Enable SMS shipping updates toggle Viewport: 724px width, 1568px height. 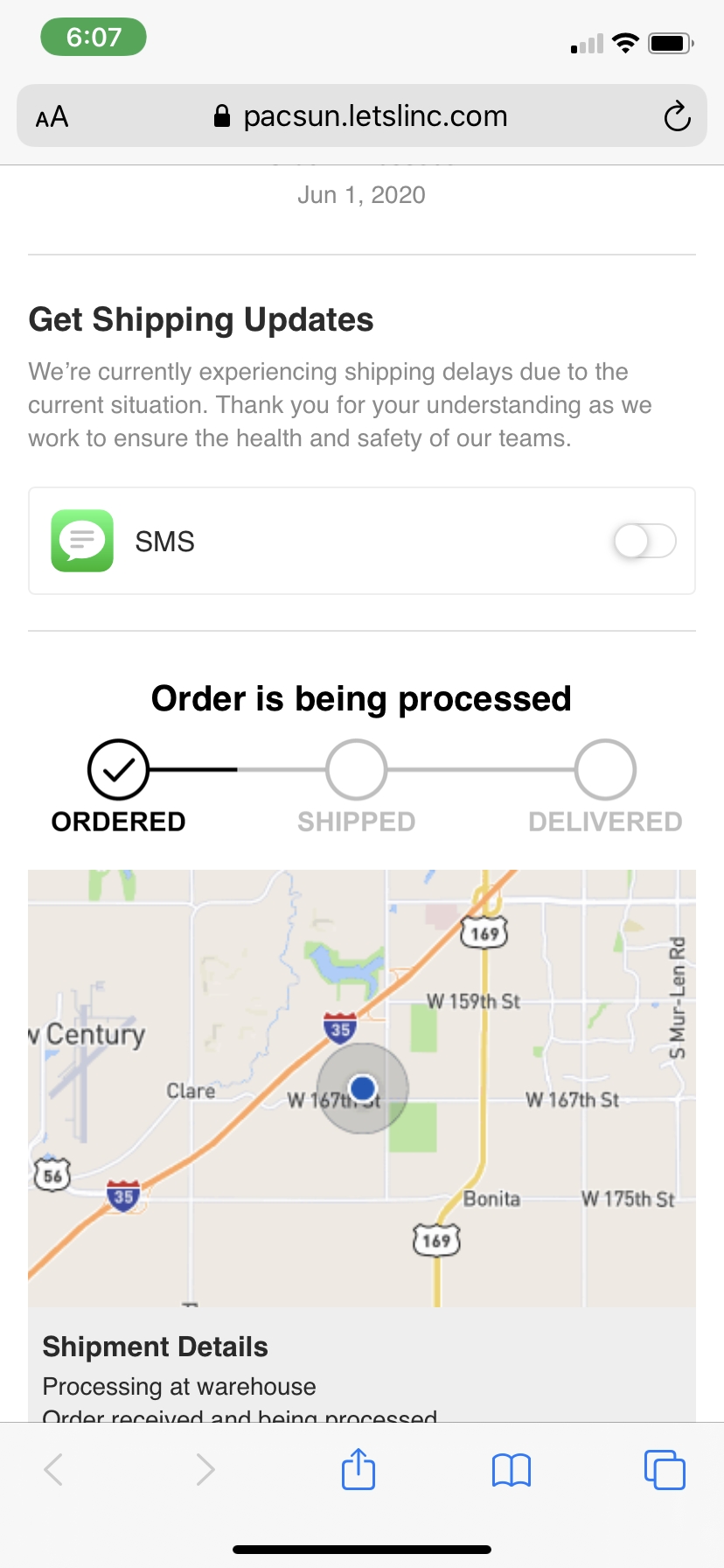[x=644, y=541]
